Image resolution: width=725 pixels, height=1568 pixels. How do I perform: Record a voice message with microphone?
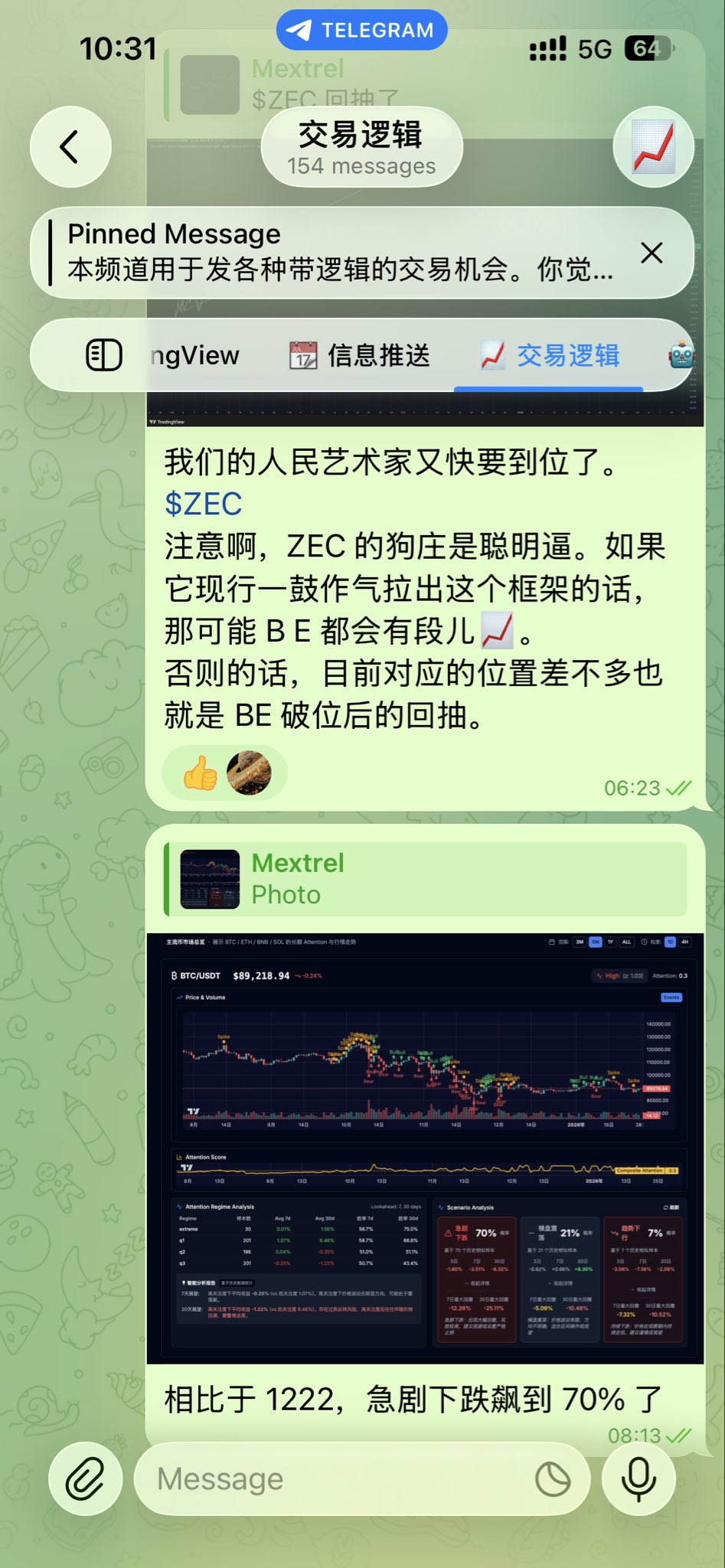tap(638, 1478)
